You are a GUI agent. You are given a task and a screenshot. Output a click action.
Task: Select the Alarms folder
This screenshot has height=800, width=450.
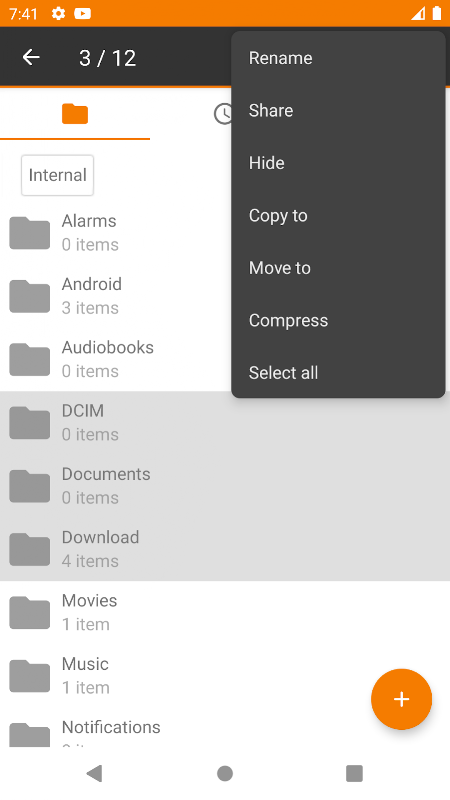(116, 233)
